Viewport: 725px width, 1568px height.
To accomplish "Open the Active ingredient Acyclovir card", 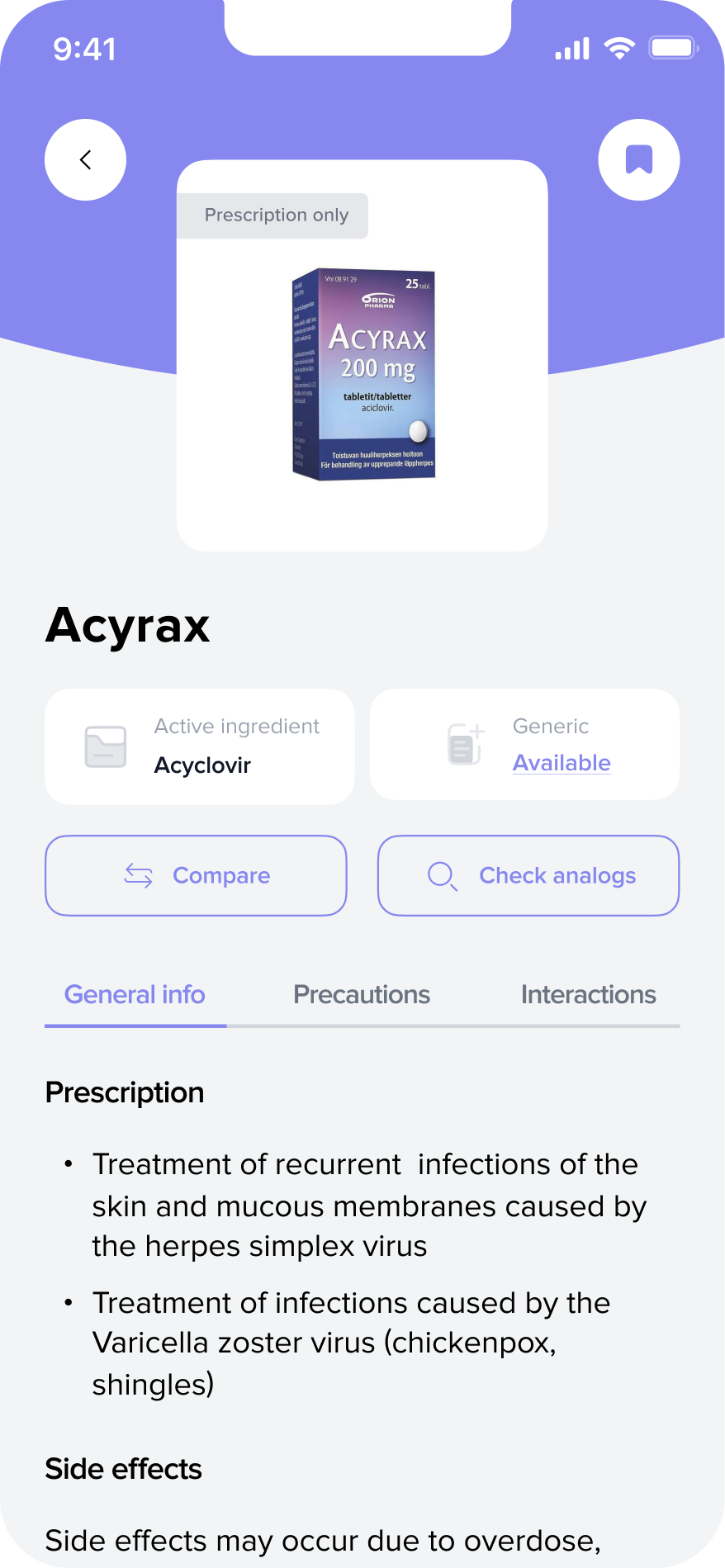I will click(x=200, y=746).
